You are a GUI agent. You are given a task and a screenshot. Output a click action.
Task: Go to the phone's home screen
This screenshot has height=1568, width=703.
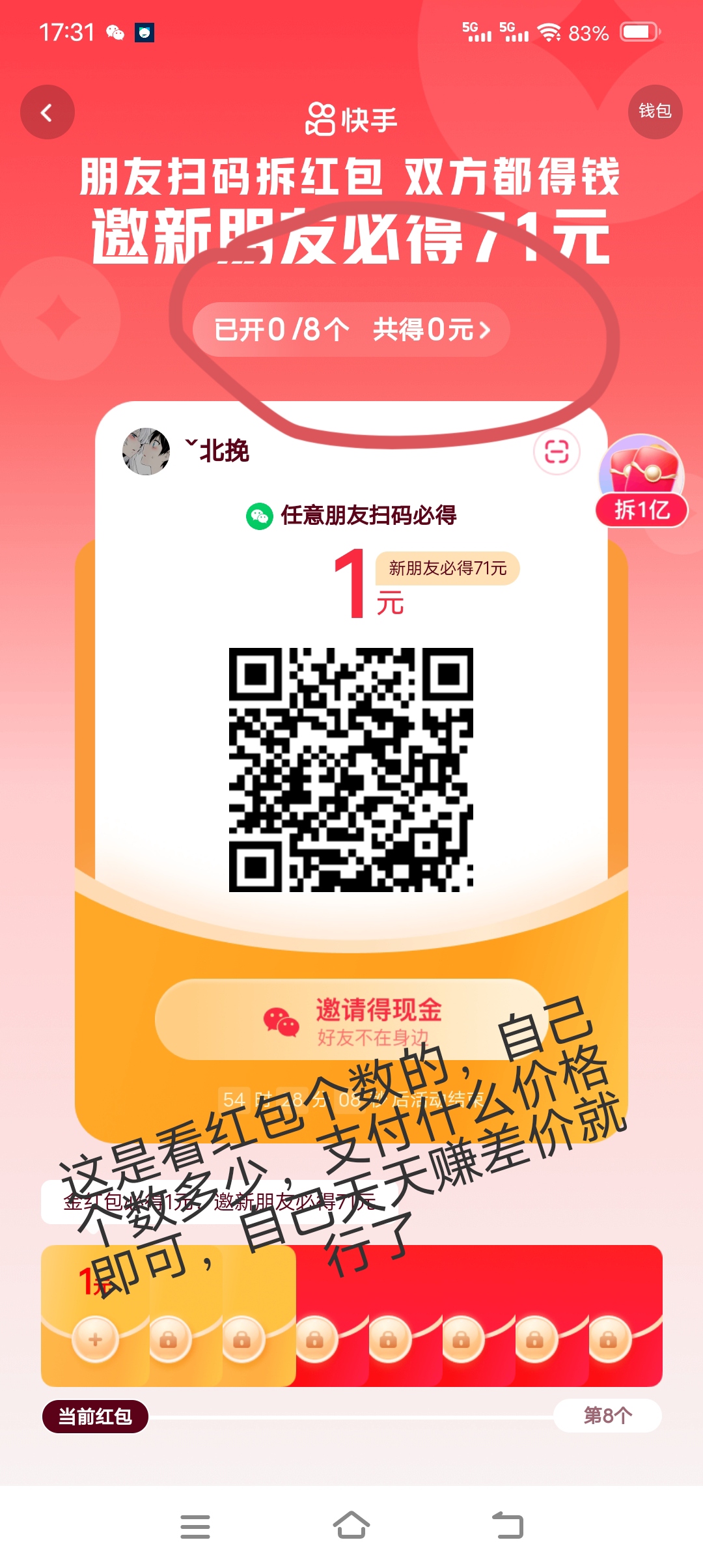click(351, 1526)
